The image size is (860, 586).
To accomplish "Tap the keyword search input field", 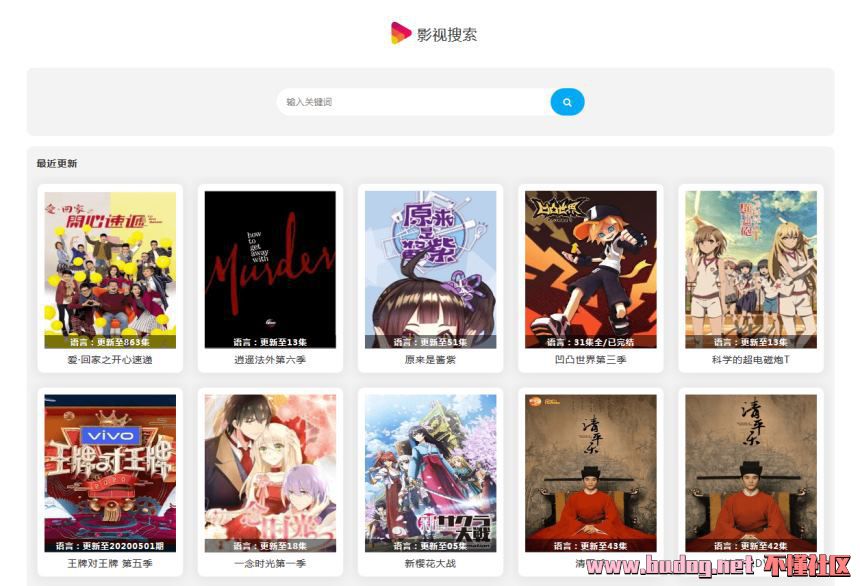I will [412, 102].
